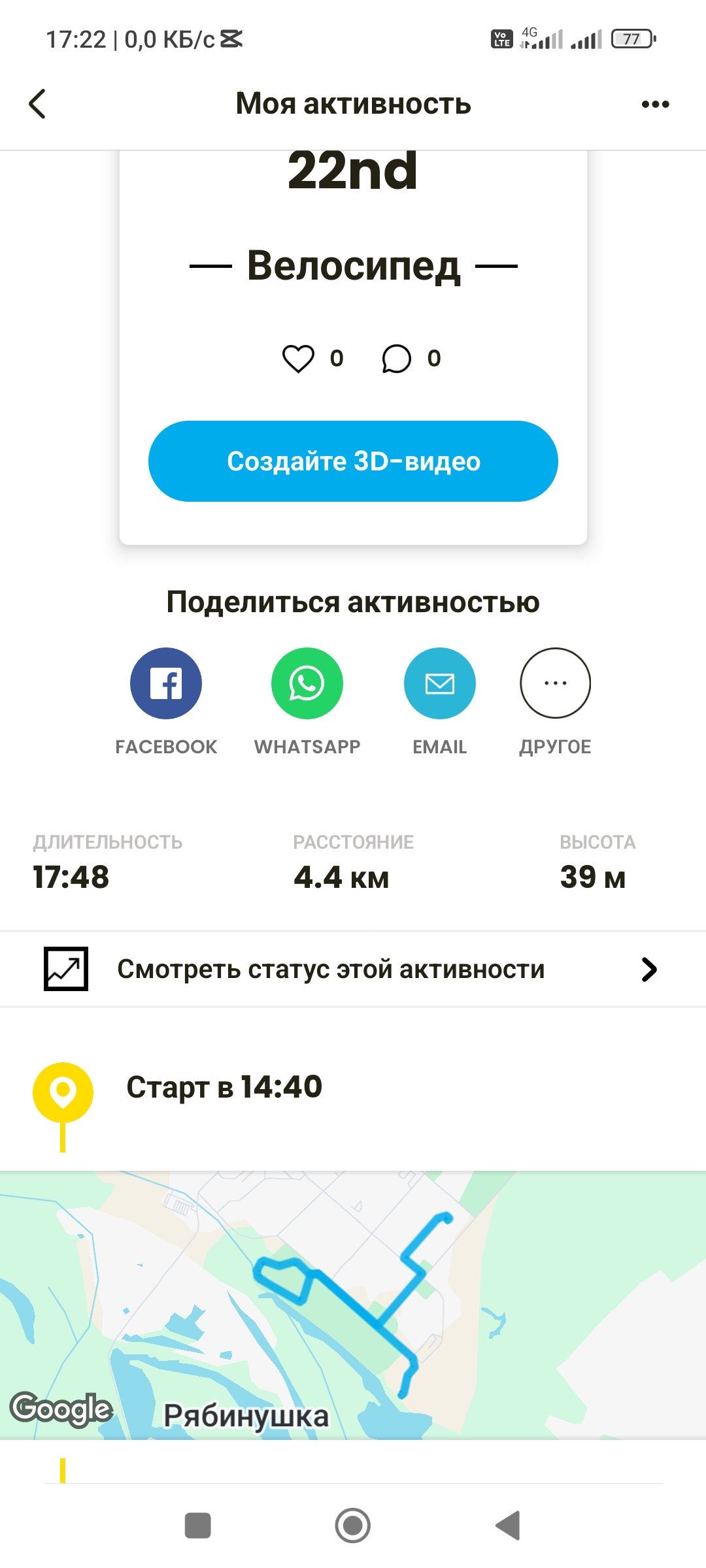Send the activity by Email
This screenshot has width=706, height=1568.
pyautogui.click(x=440, y=683)
